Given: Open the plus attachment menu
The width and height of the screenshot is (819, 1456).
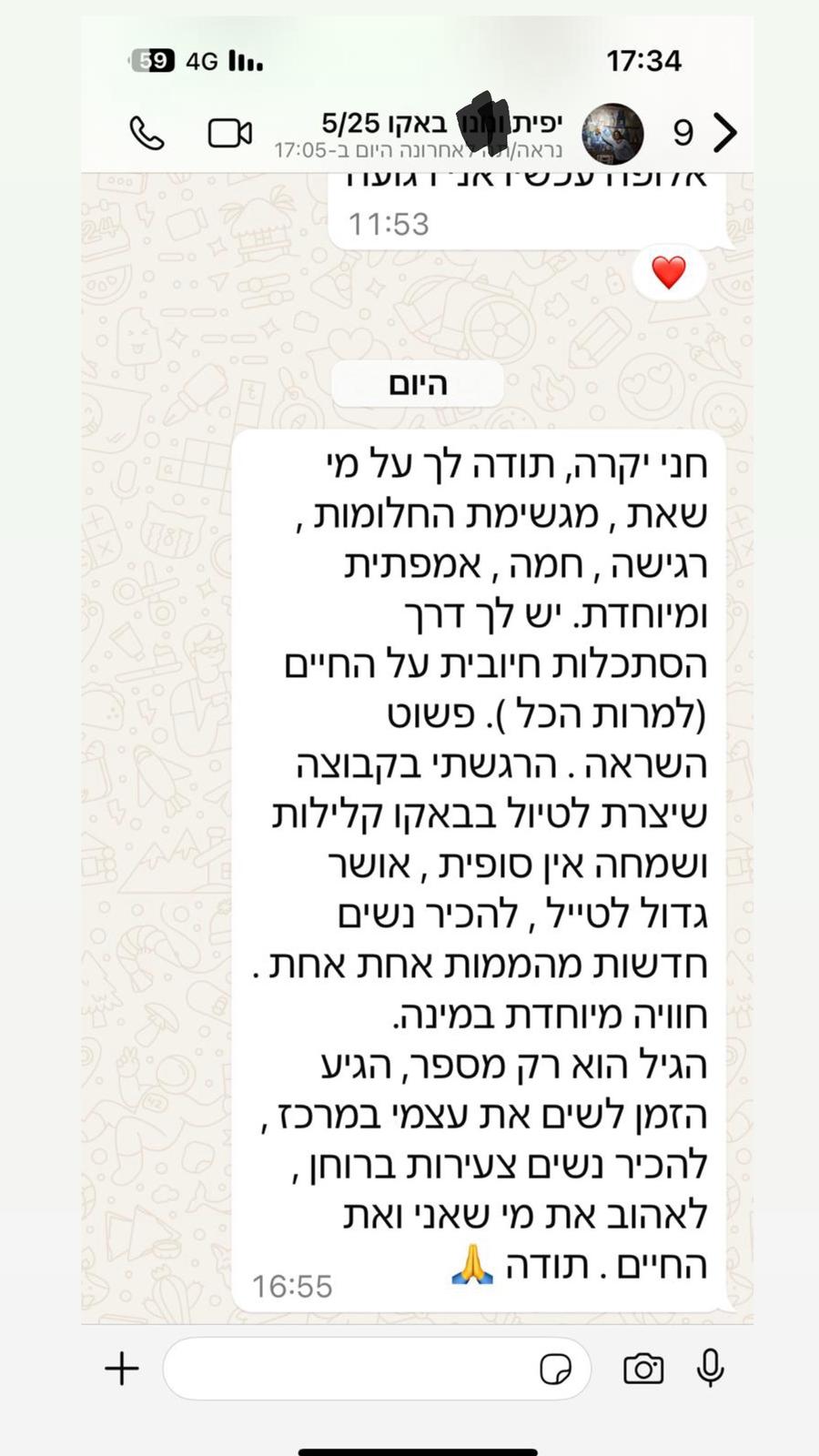Looking at the screenshot, I should pyautogui.click(x=122, y=1368).
